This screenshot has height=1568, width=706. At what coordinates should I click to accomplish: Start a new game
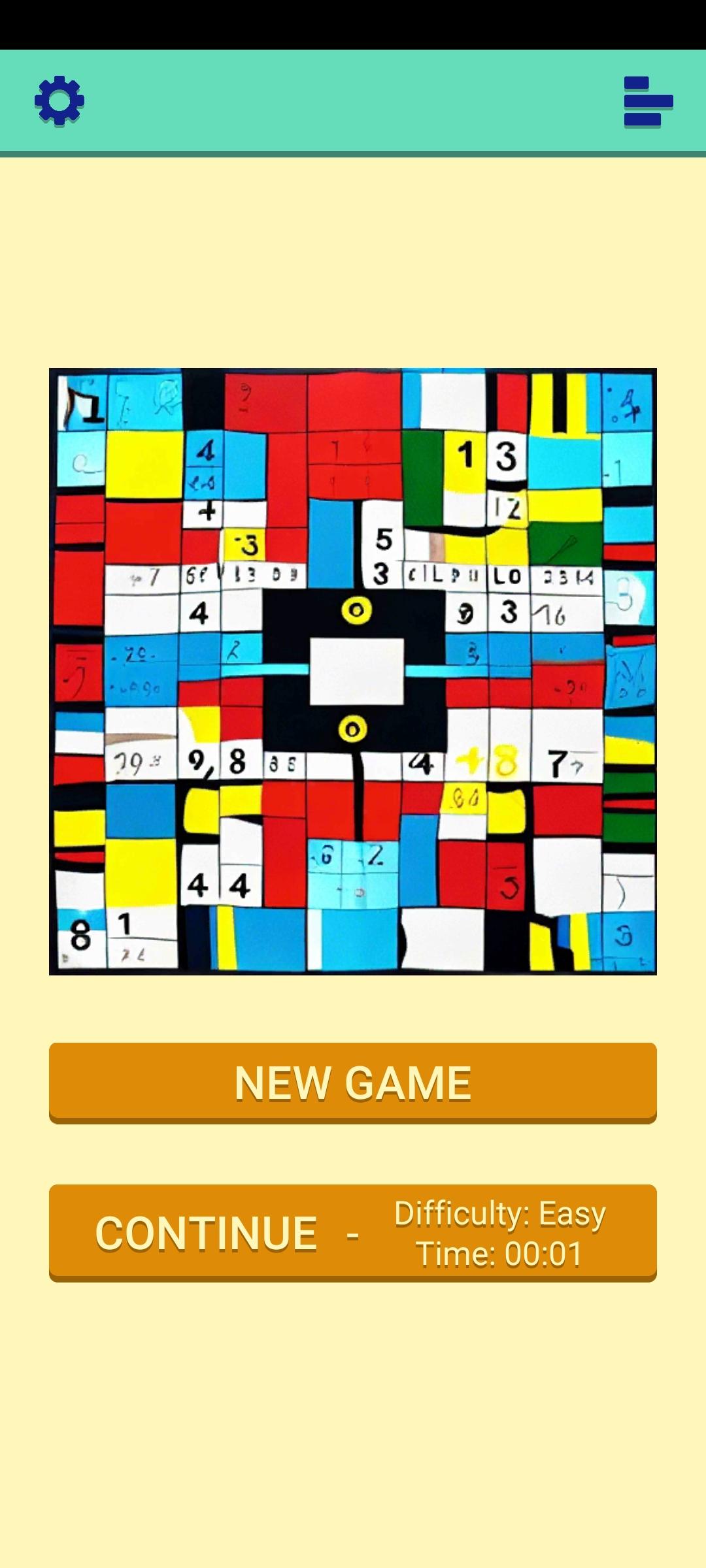353,1083
